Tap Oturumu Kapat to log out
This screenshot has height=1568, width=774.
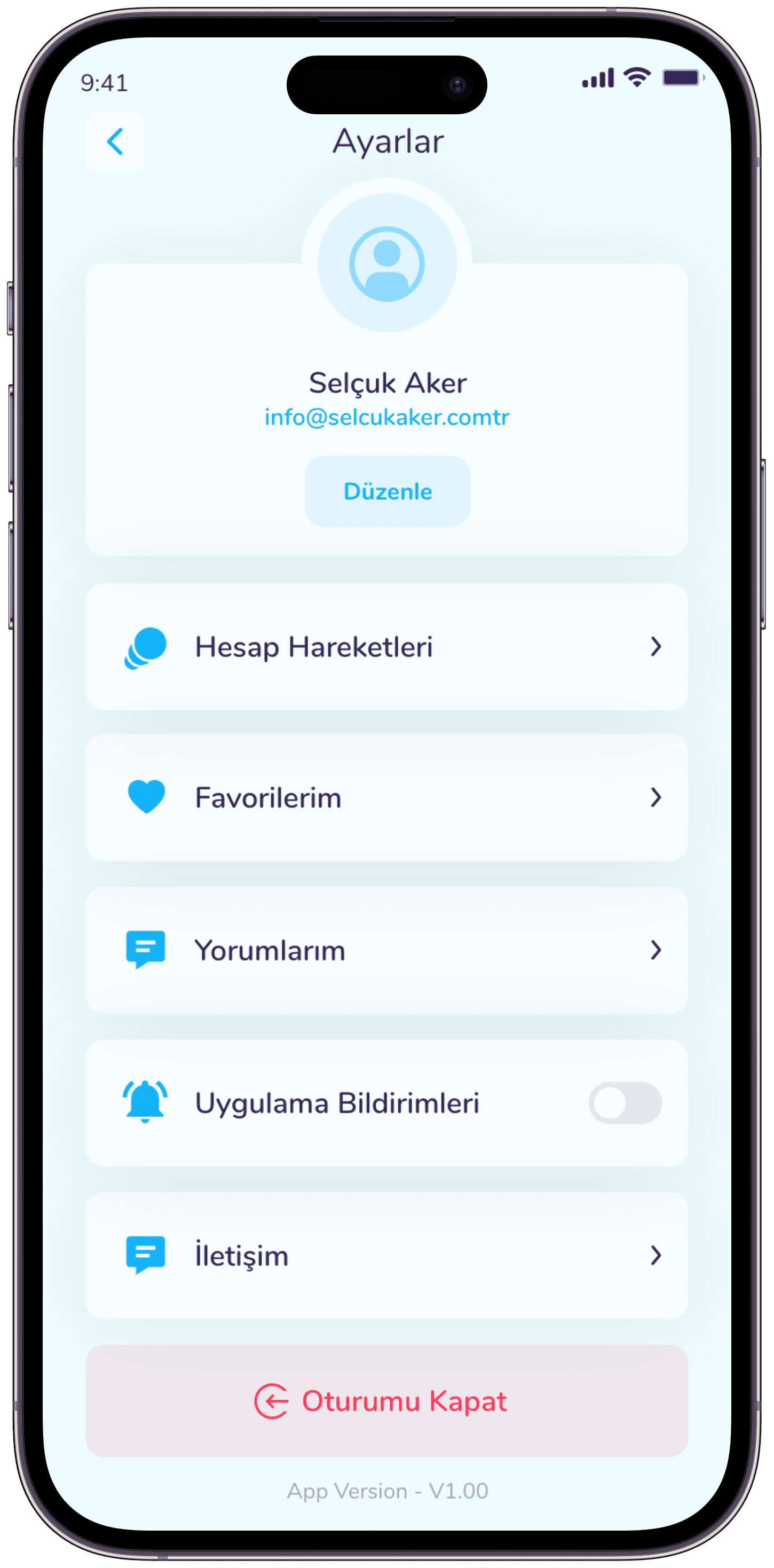387,1401
